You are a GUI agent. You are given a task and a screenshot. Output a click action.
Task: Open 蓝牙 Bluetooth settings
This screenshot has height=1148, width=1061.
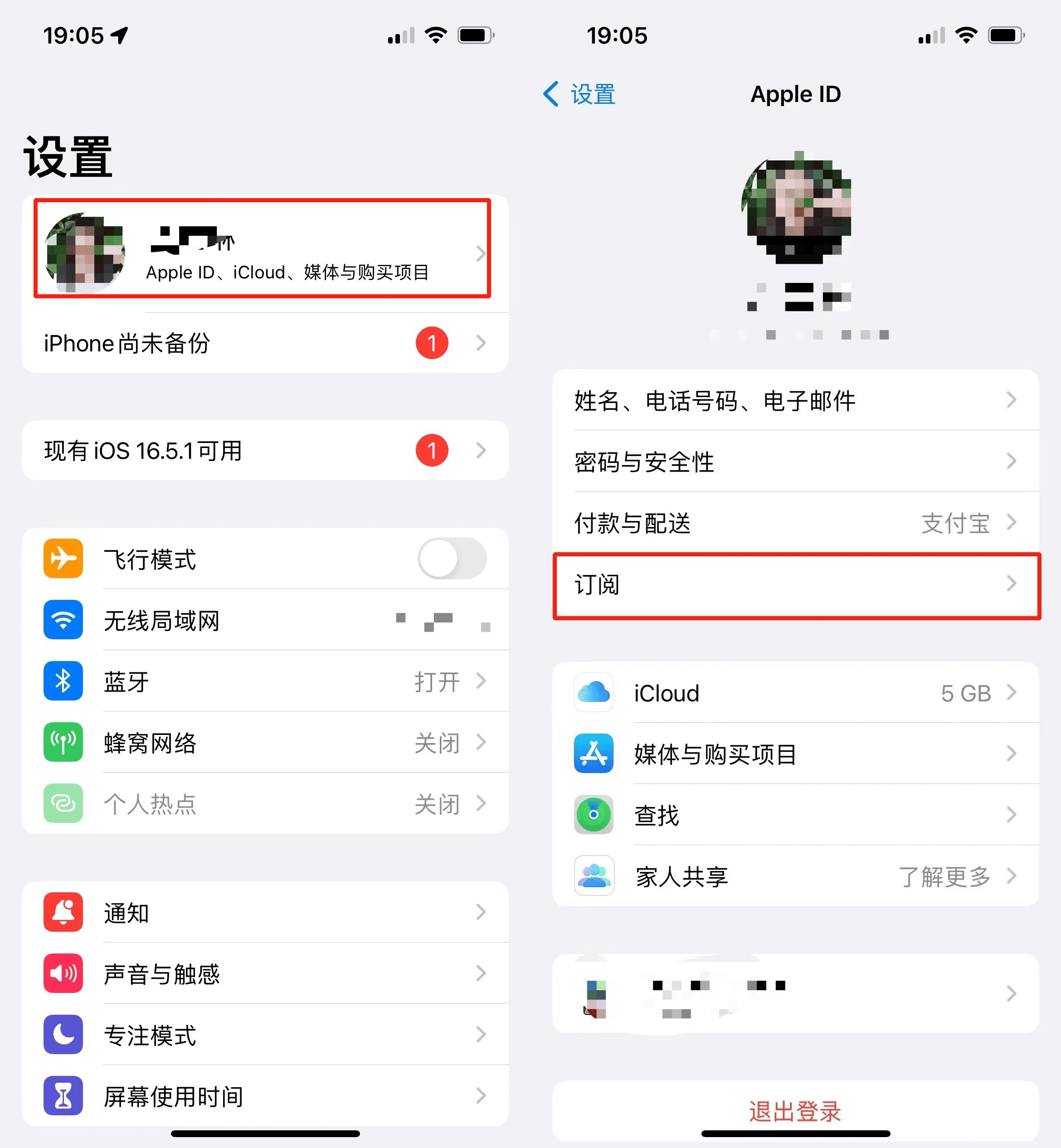264,681
